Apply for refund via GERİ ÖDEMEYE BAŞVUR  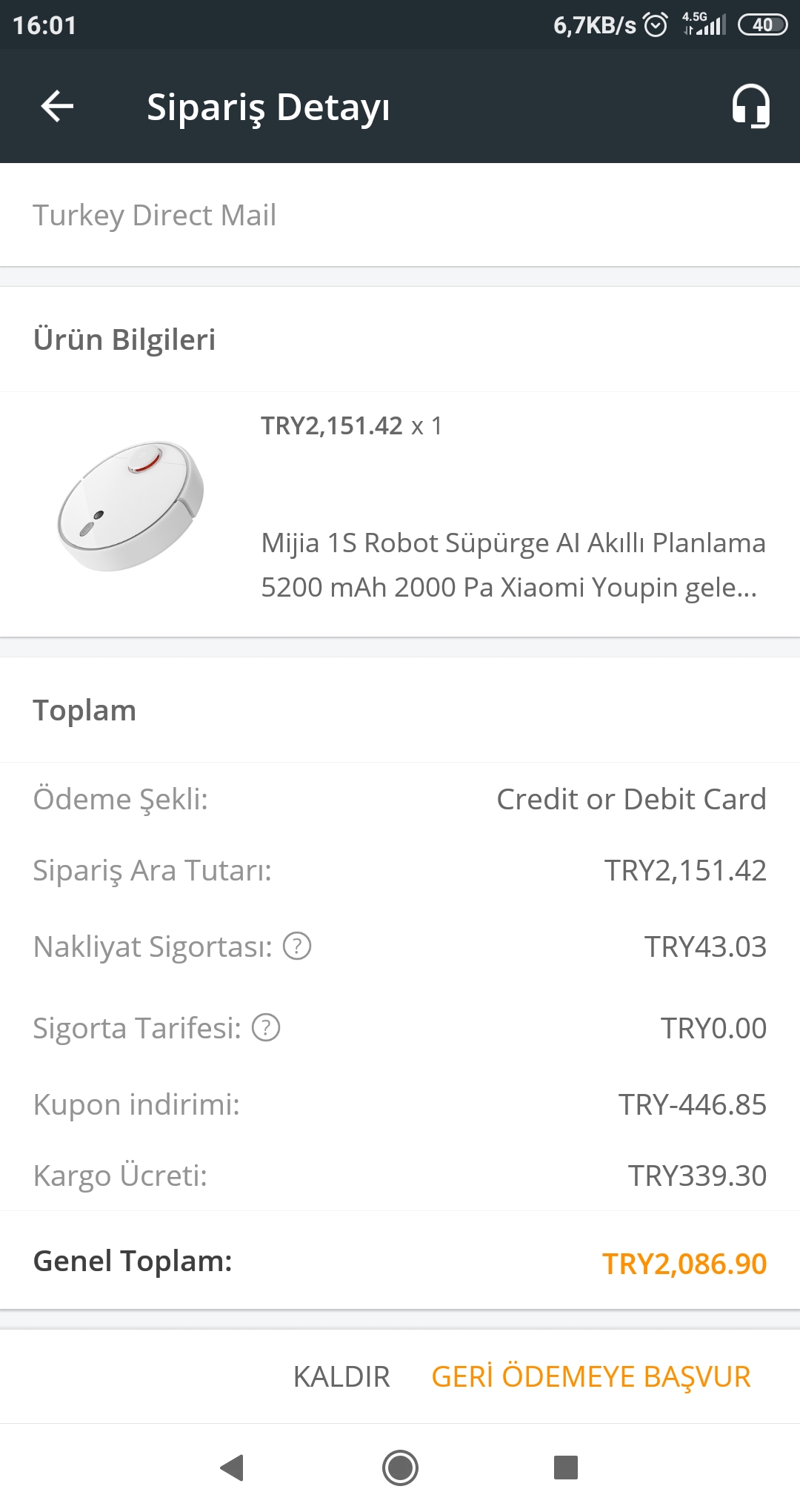pos(591,1376)
